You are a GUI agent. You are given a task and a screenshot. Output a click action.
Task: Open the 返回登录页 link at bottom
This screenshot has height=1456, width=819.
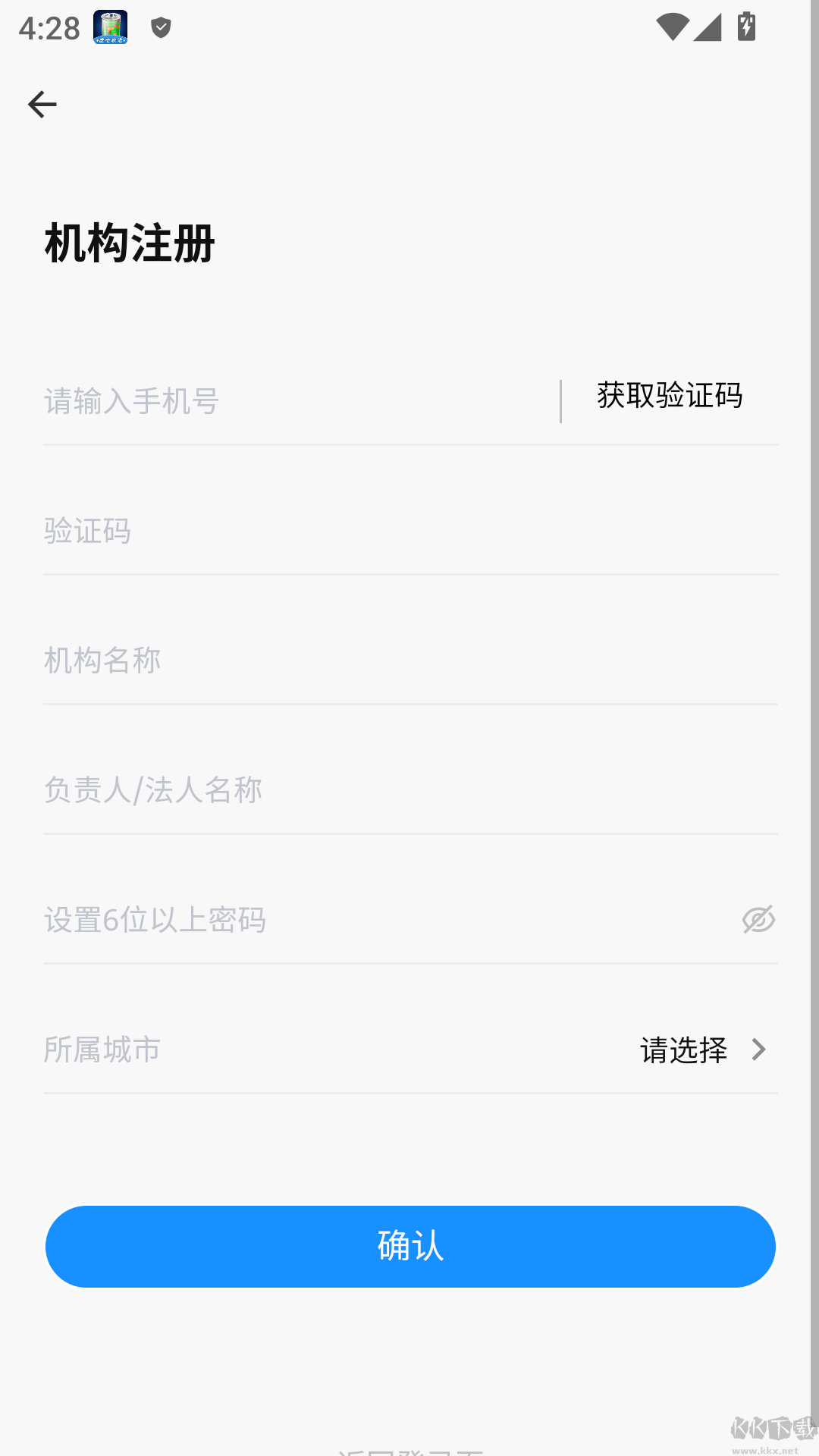[409, 1448]
